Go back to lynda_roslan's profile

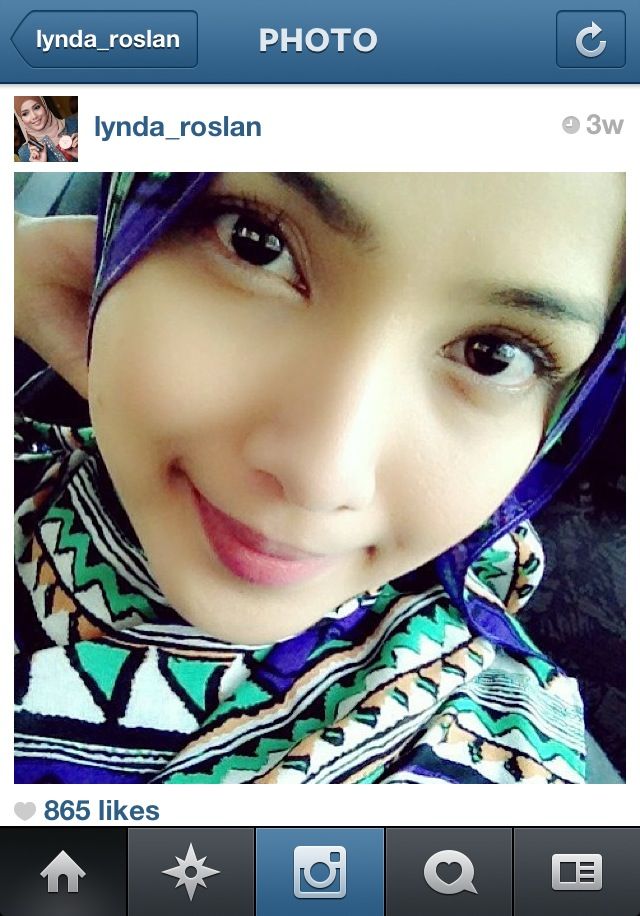click(x=105, y=40)
